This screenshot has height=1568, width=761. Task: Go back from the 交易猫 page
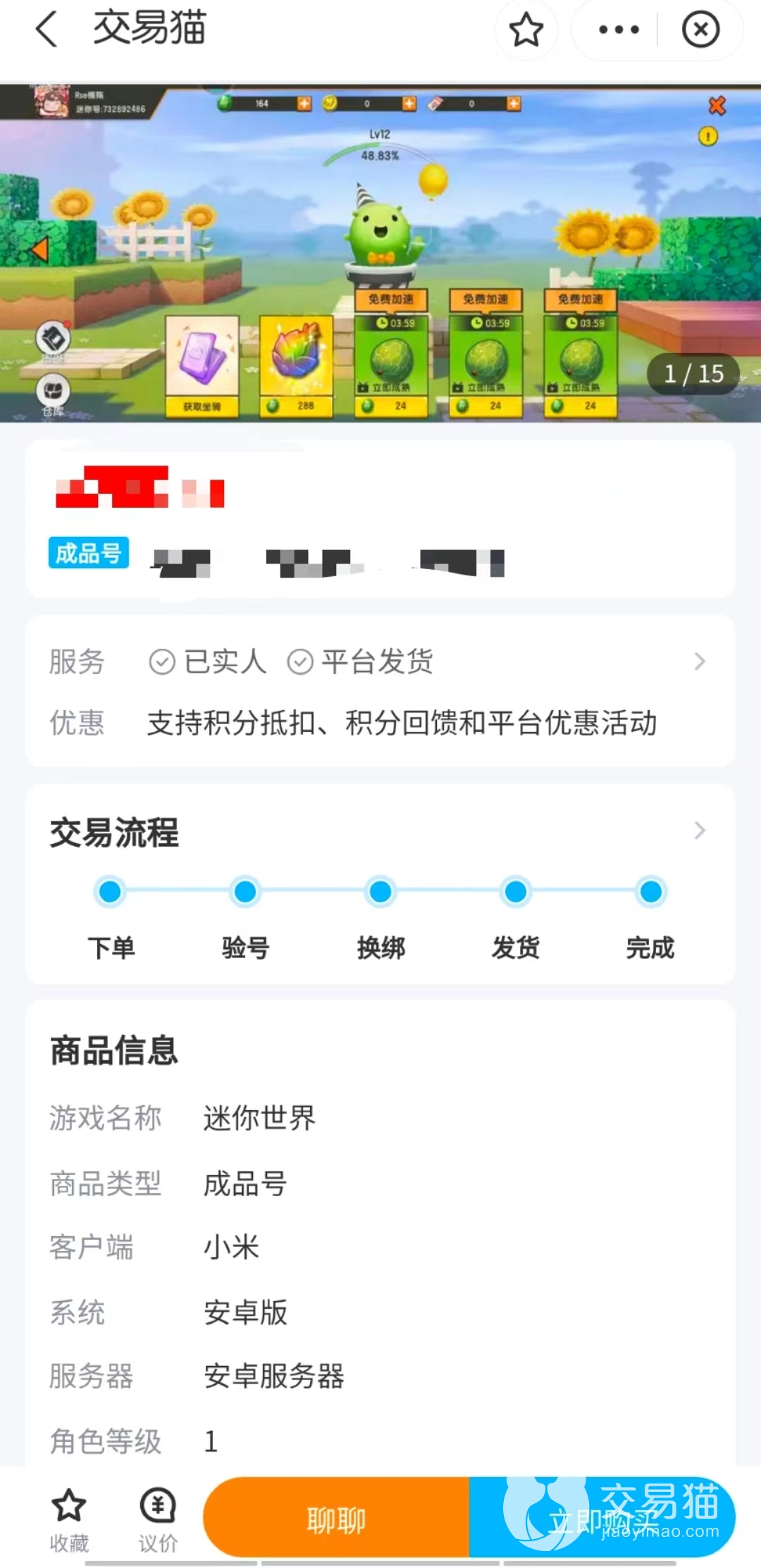[47, 30]
